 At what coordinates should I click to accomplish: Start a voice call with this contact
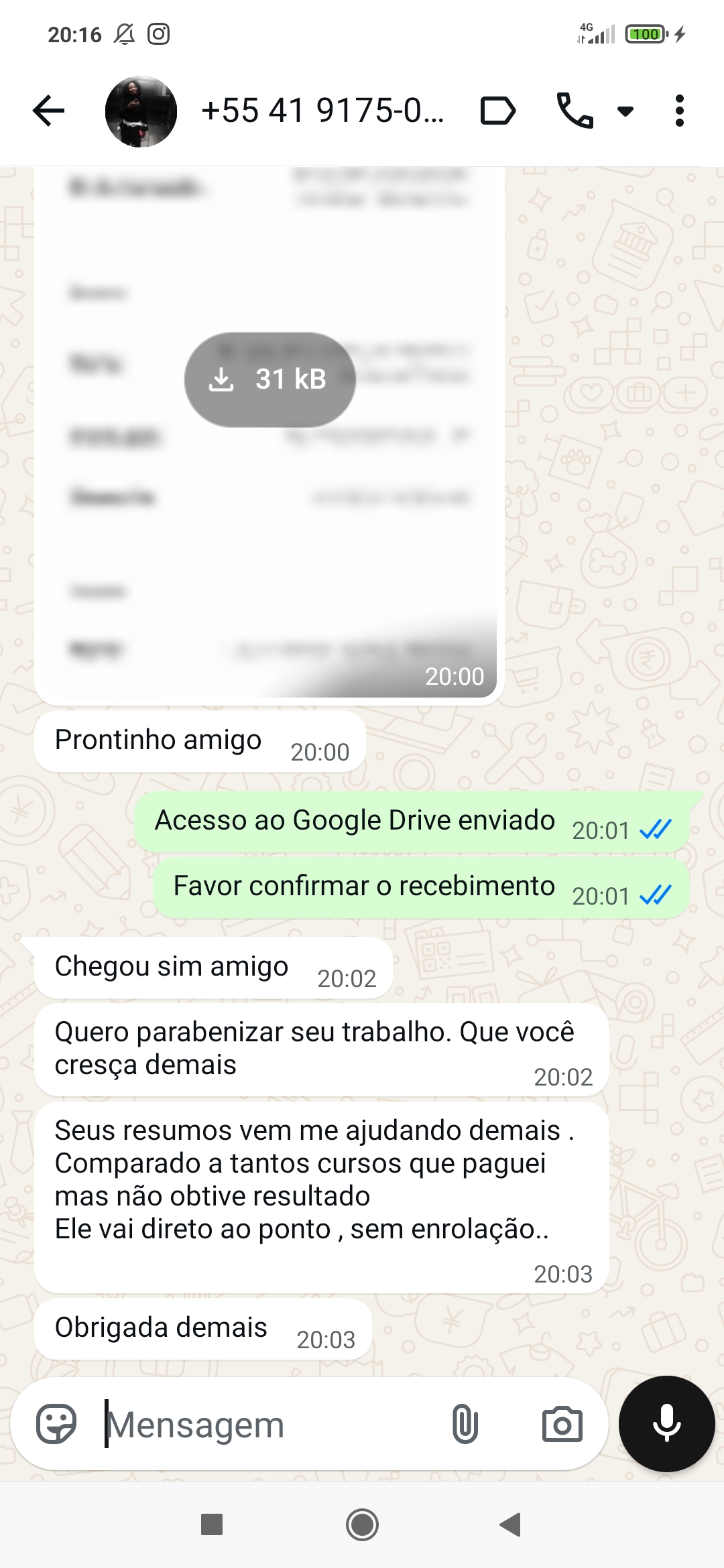click(x=577, y=111)
